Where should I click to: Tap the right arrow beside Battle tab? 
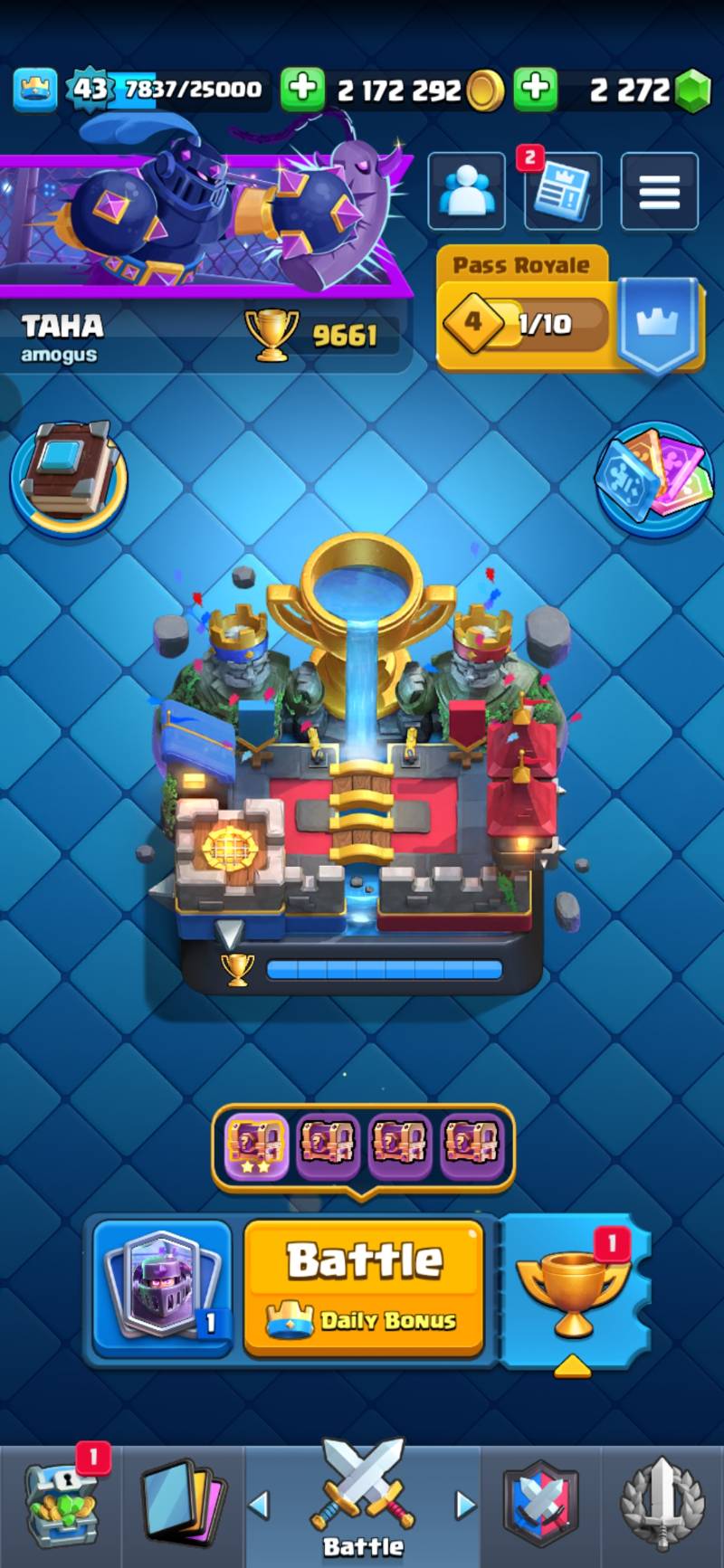pyautogui.click(x=465, y=1506)
